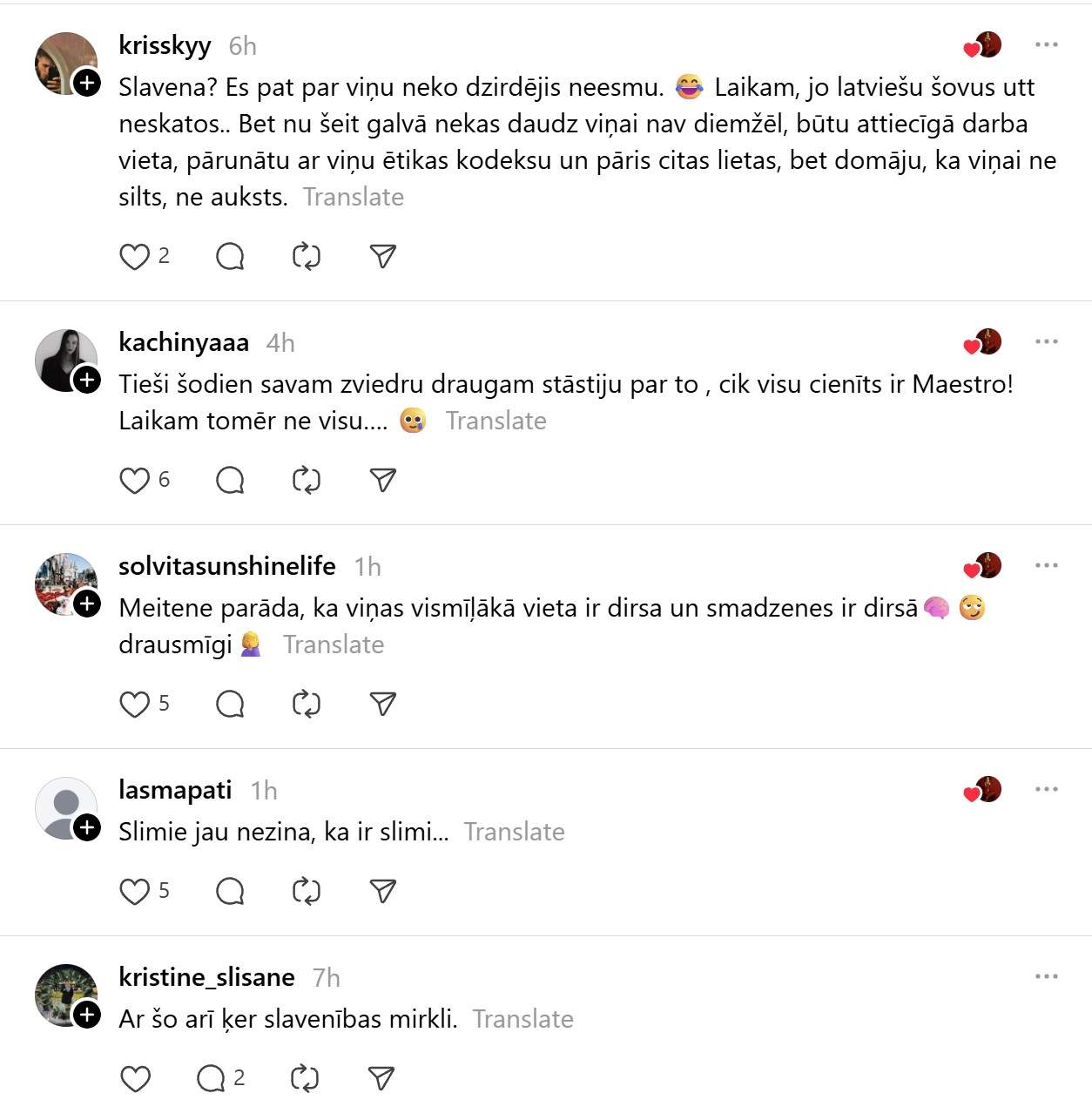
Task: Like solvitasunshinelife's comment
Action: [x=134, y=705]
